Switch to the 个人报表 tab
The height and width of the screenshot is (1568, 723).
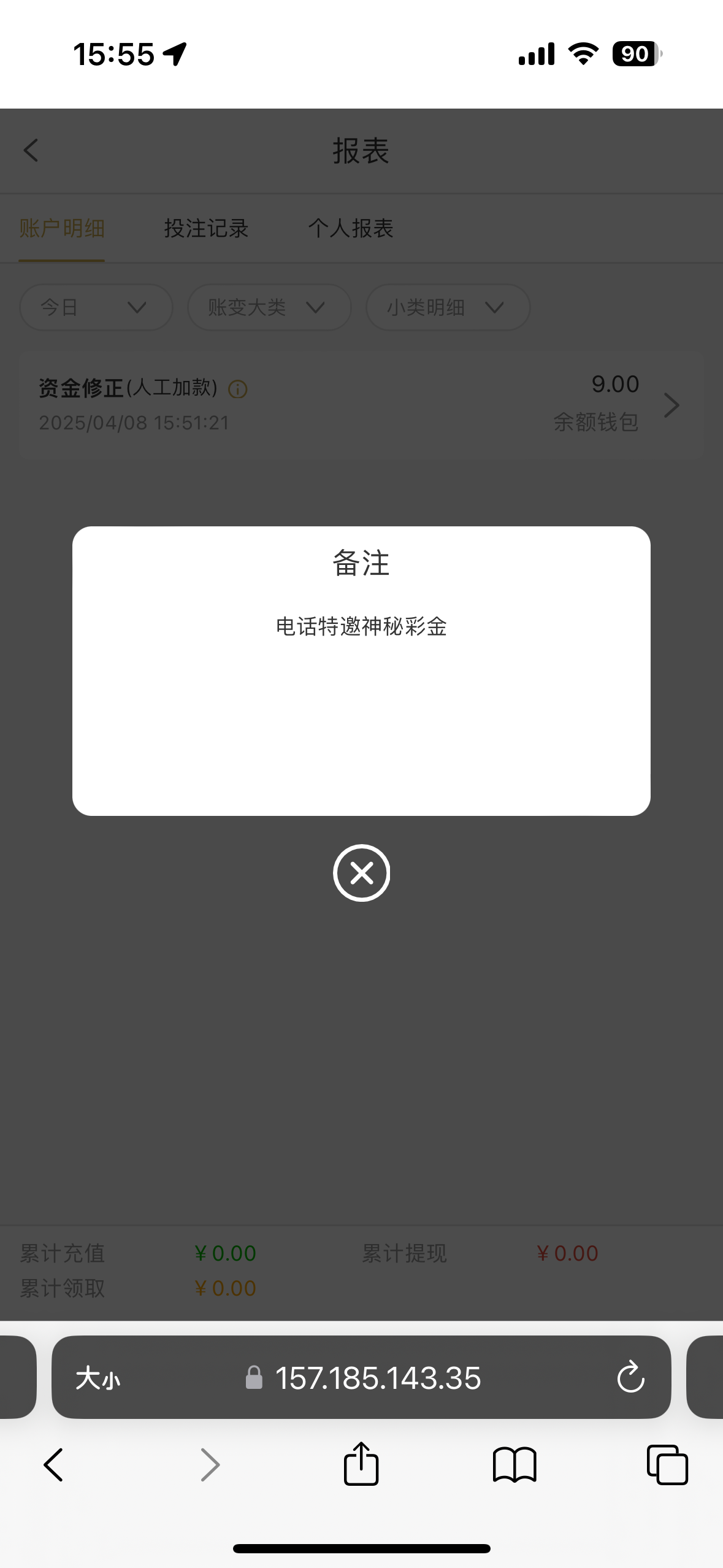pyautogui.click(x=351, y=229)
